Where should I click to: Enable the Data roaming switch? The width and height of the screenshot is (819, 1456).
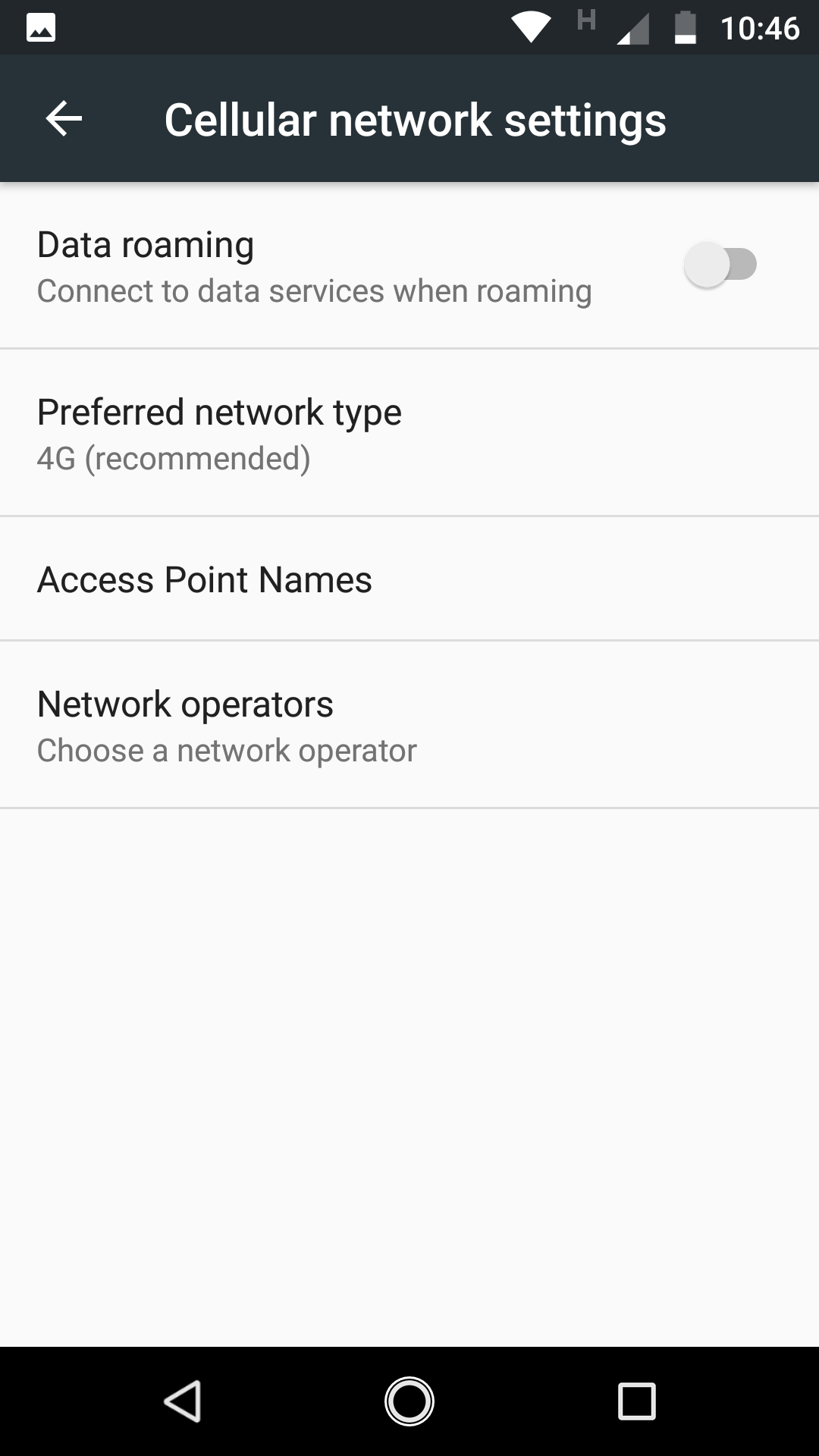(720, 265)
